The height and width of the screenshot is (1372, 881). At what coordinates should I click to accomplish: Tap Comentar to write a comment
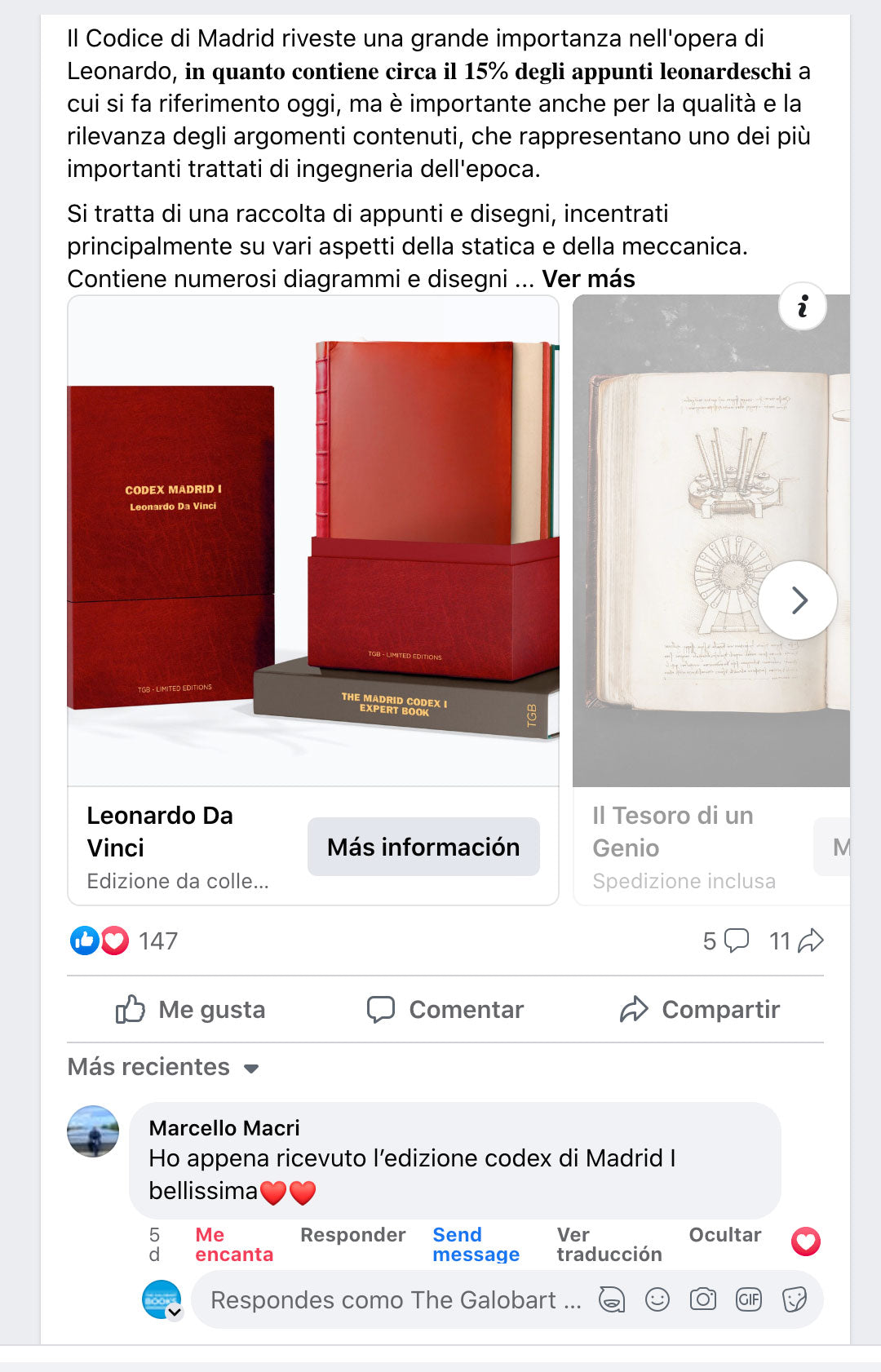[445, 1010]
